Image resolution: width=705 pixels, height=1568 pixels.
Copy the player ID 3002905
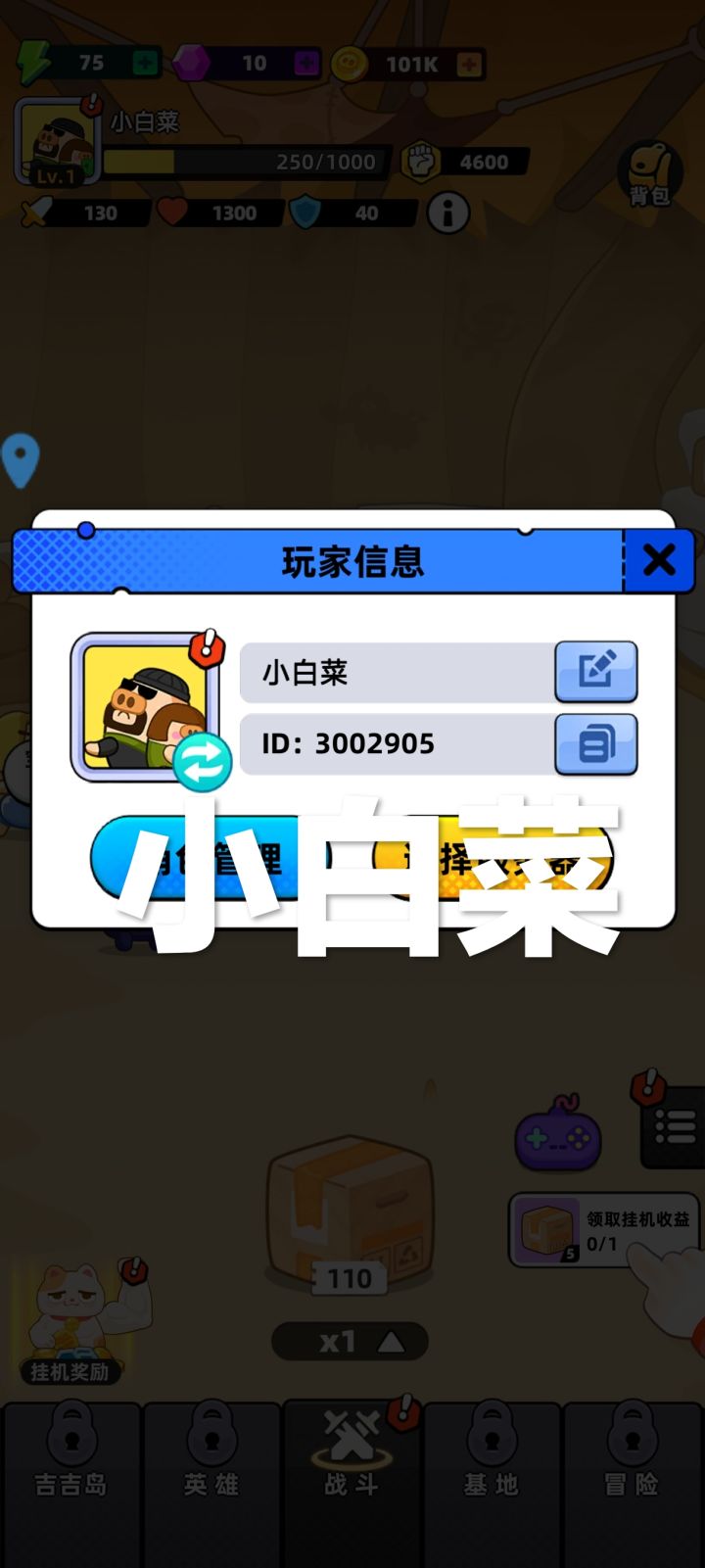(x=595, y=744)
